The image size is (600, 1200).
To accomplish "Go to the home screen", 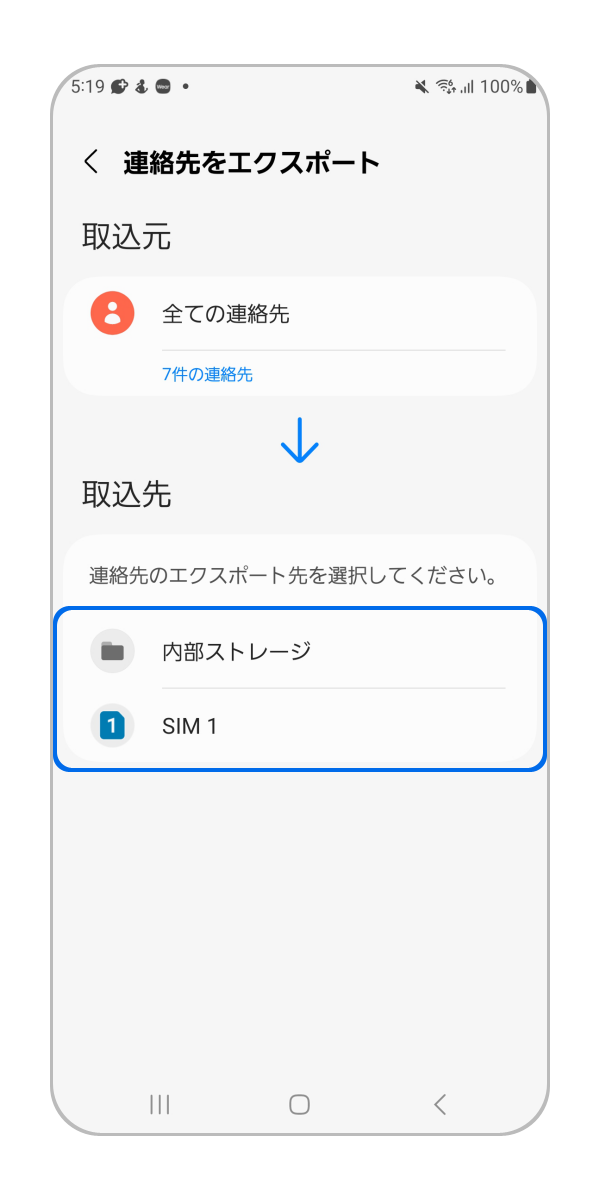I will (299, 1104).
